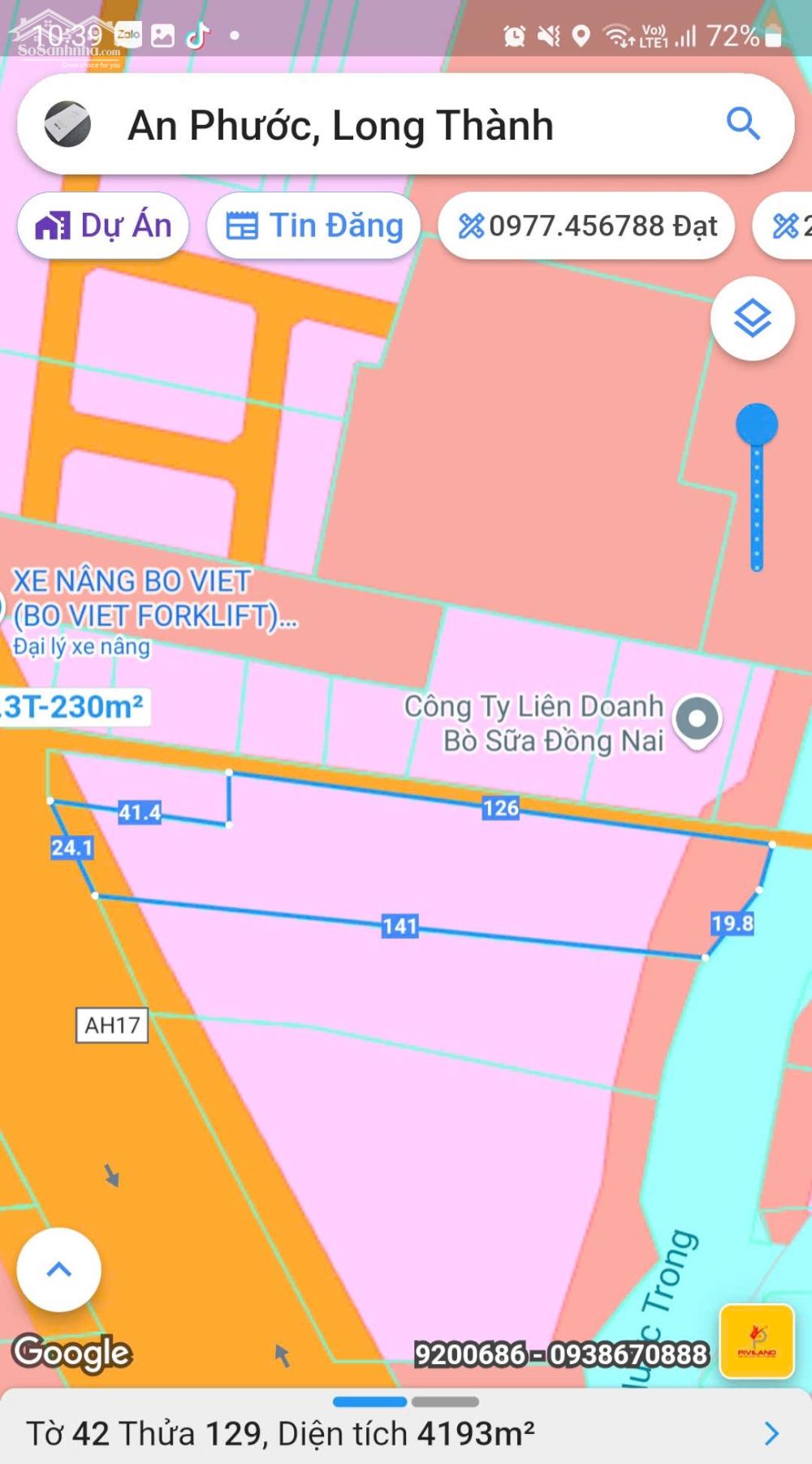Expand the round up-arrow button
Screen dimensions: 812x1464
click(x=59, y=1269)
